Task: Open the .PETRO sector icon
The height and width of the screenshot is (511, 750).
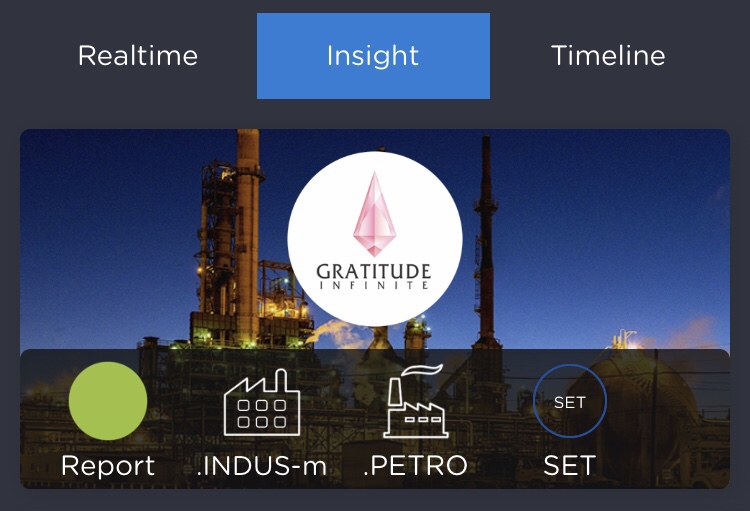Action: (x=415, y=403)
